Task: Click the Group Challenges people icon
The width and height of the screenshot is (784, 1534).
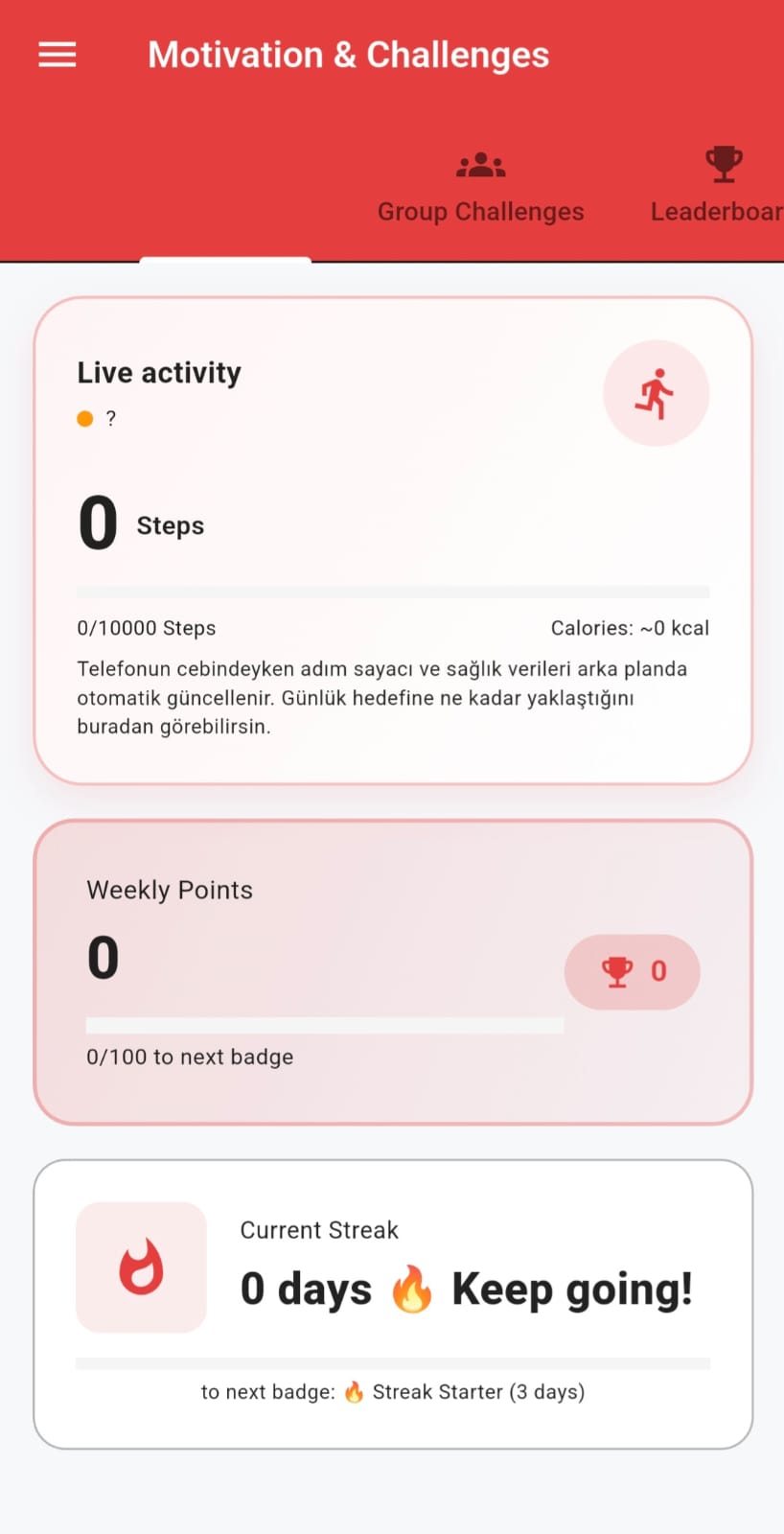Action: pyautogui.click(x=480, y=165)
